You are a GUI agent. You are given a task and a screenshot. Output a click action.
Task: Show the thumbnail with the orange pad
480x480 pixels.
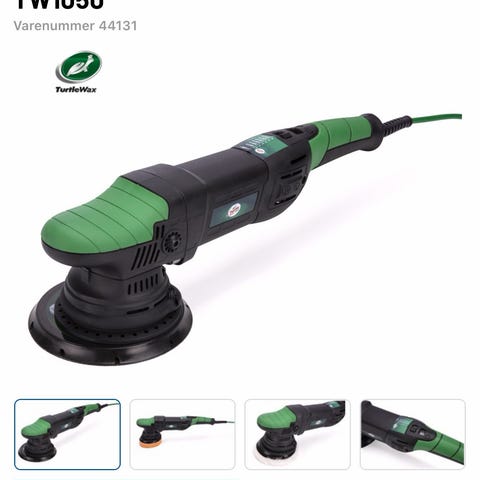point(183,434)
